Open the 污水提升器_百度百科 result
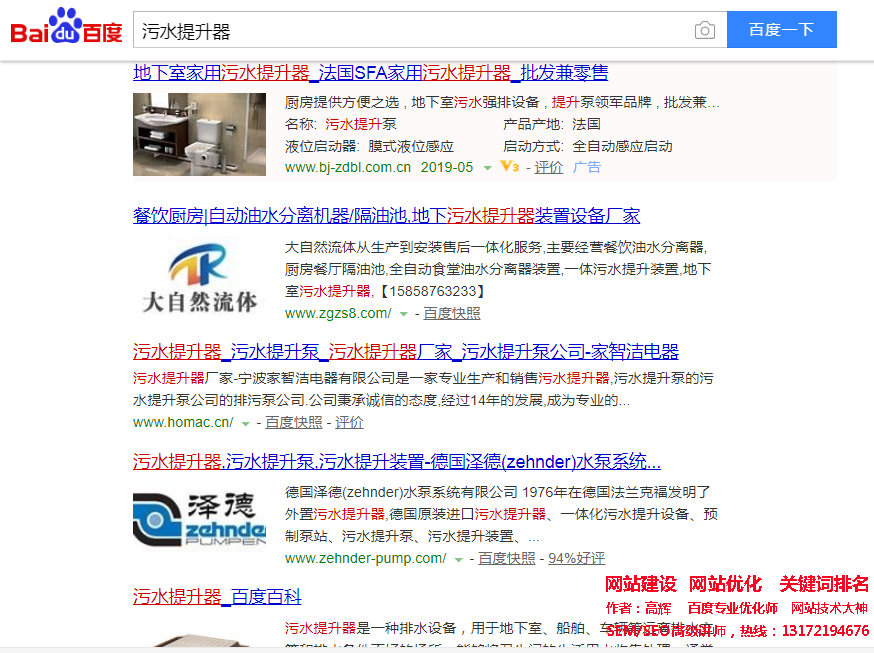The width and height of the screenshot is (874, 653). click(217, 597)
